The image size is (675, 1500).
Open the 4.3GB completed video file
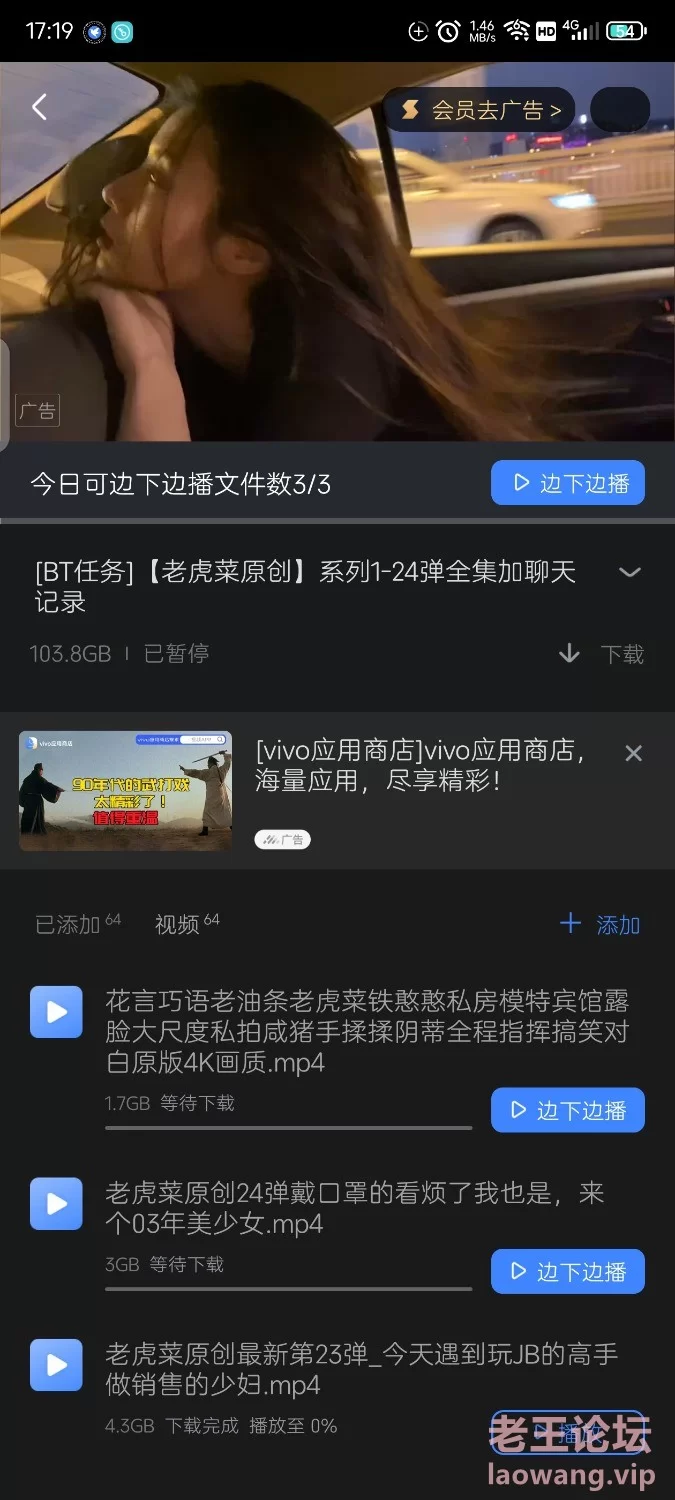click(300, 1370)
